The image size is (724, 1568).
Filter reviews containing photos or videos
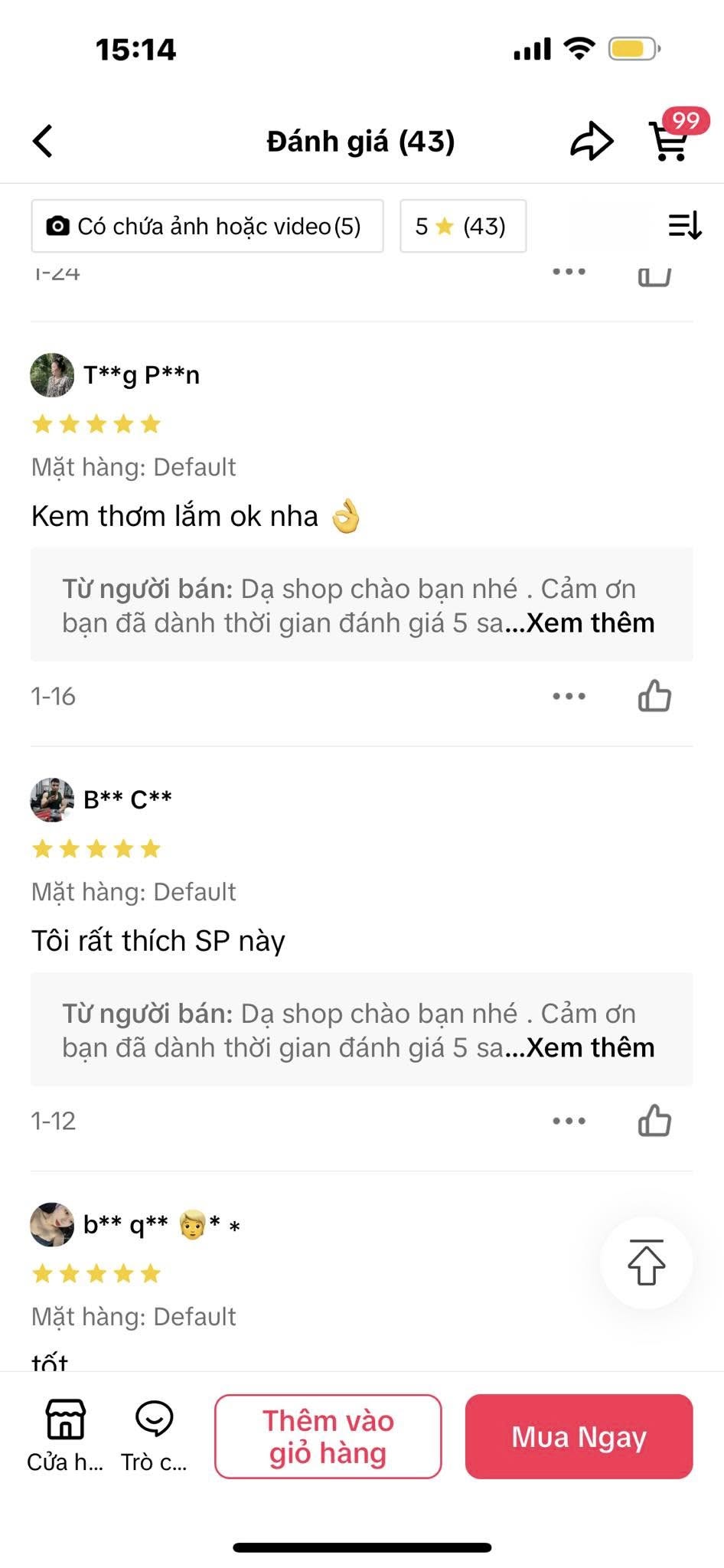click(207, 226)
